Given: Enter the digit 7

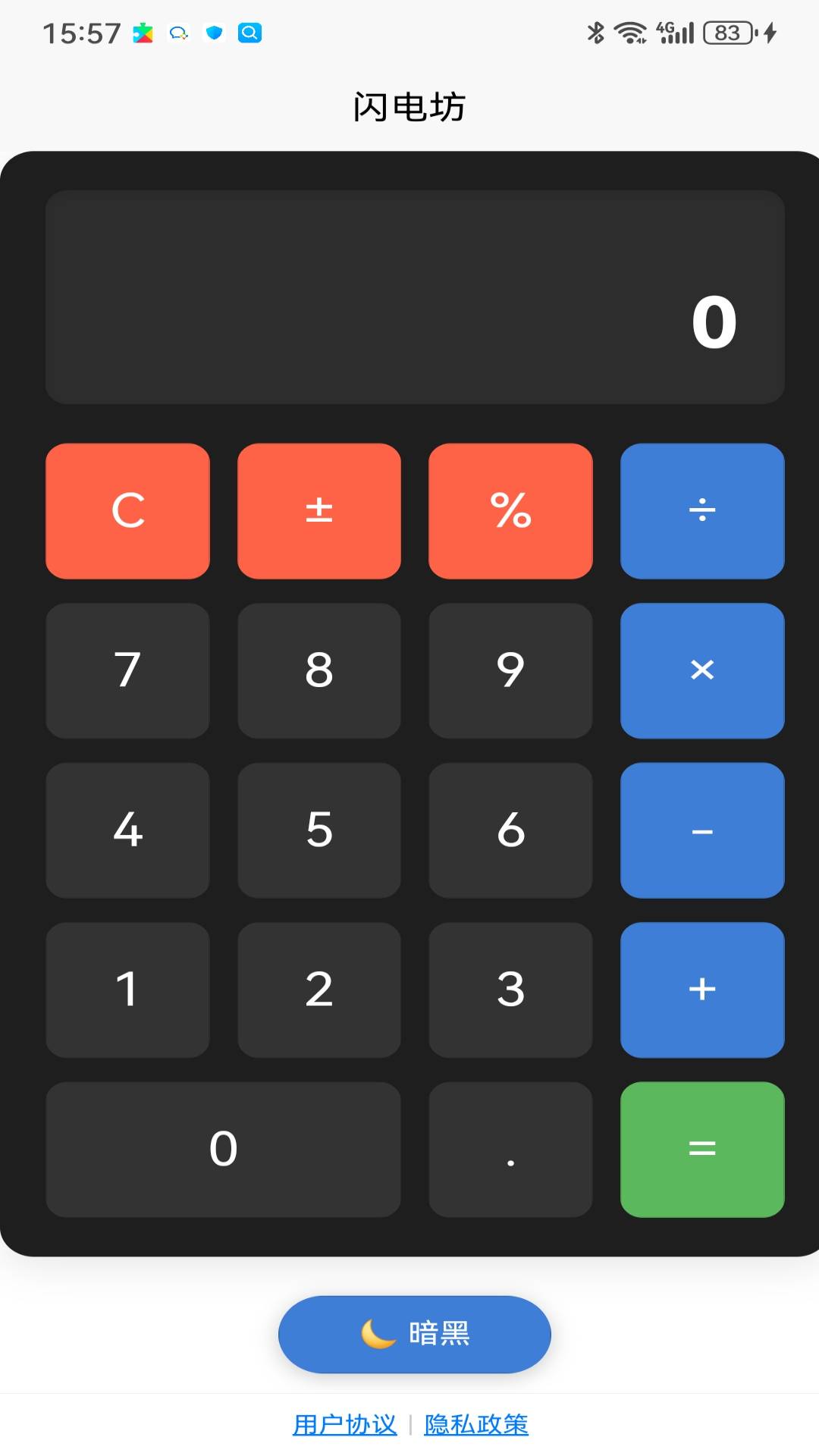Looking at the screenshot, I should pyautogui.click(x=127, y=670).
